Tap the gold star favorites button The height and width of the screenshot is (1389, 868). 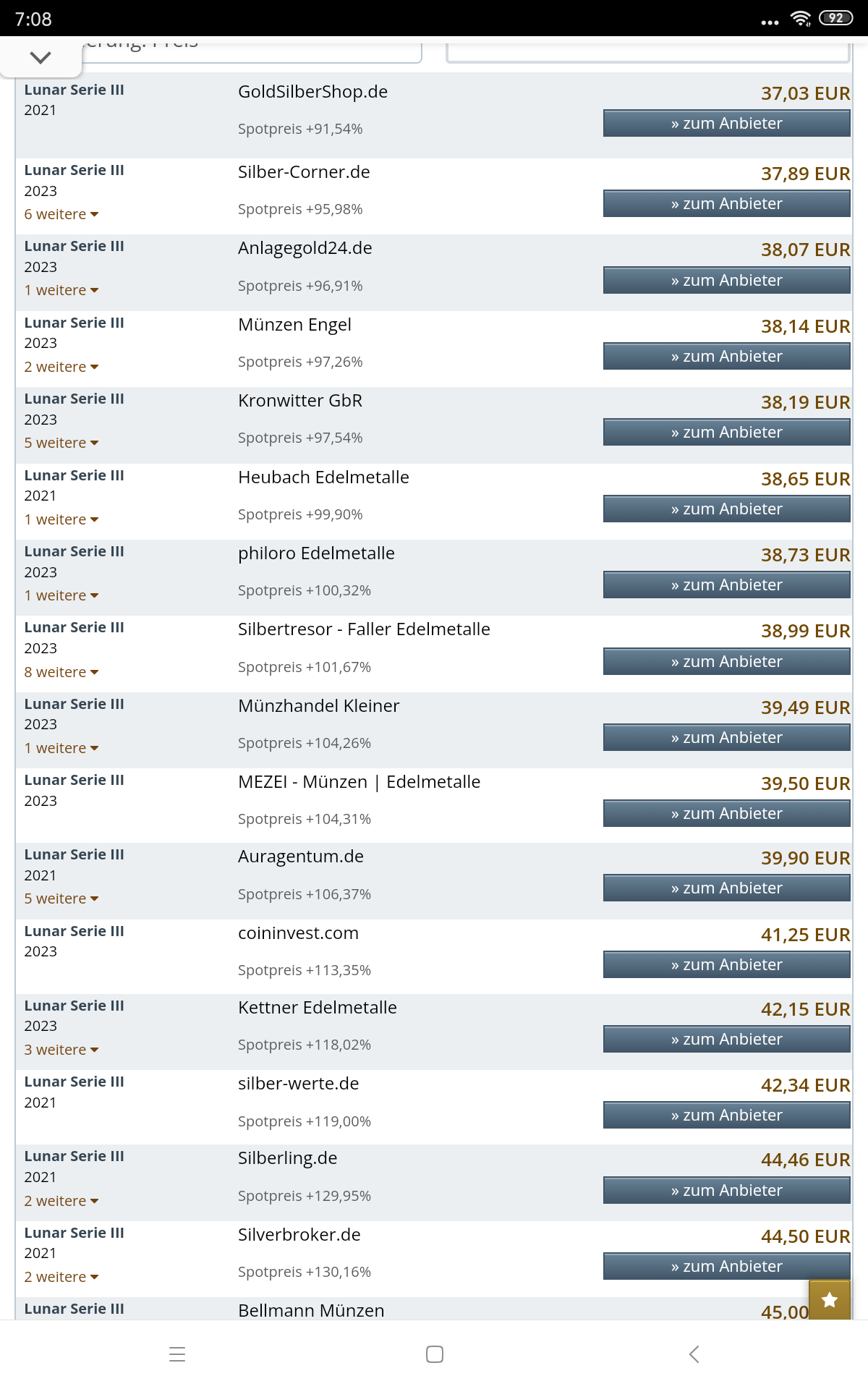tap(829, 1300)
